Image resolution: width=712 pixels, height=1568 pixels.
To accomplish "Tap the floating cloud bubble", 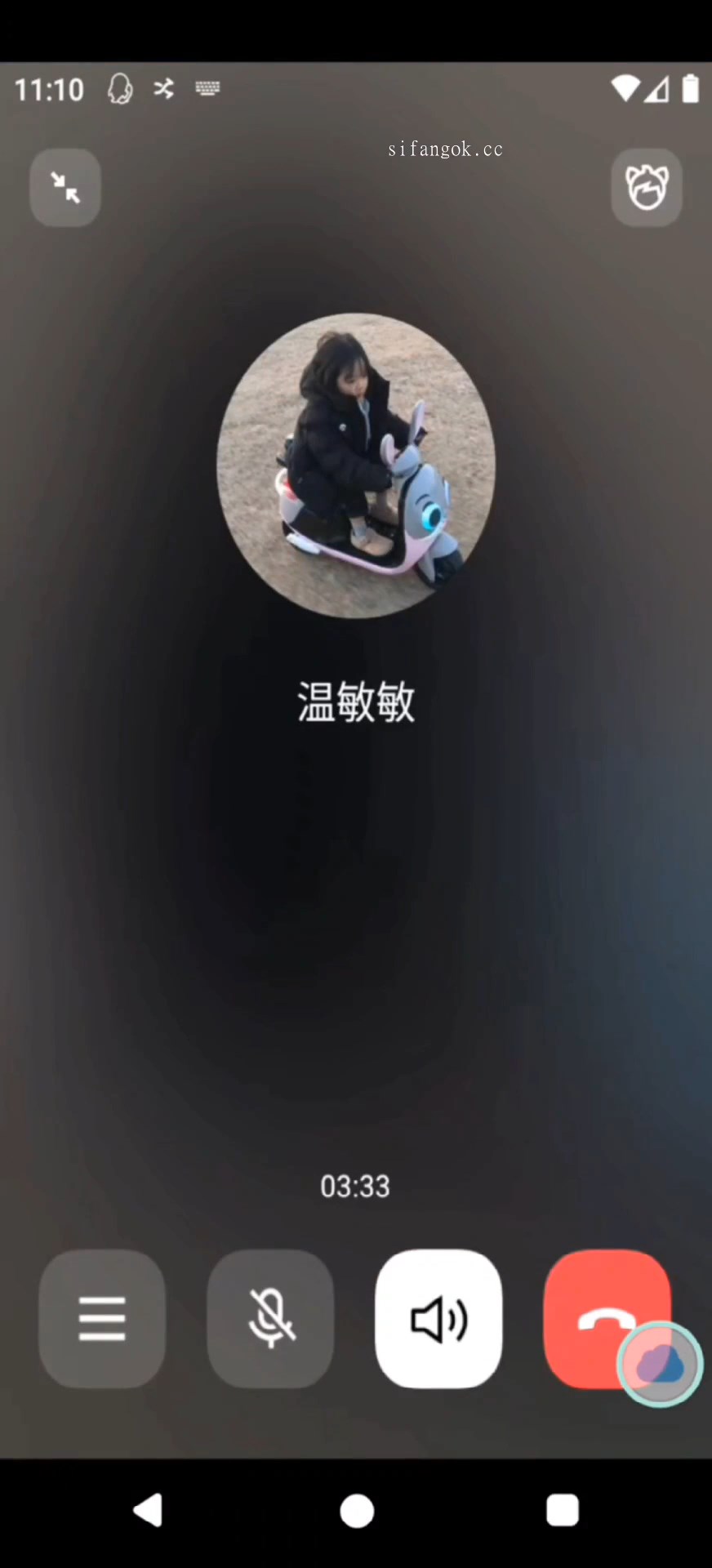I will [660, 1364].
